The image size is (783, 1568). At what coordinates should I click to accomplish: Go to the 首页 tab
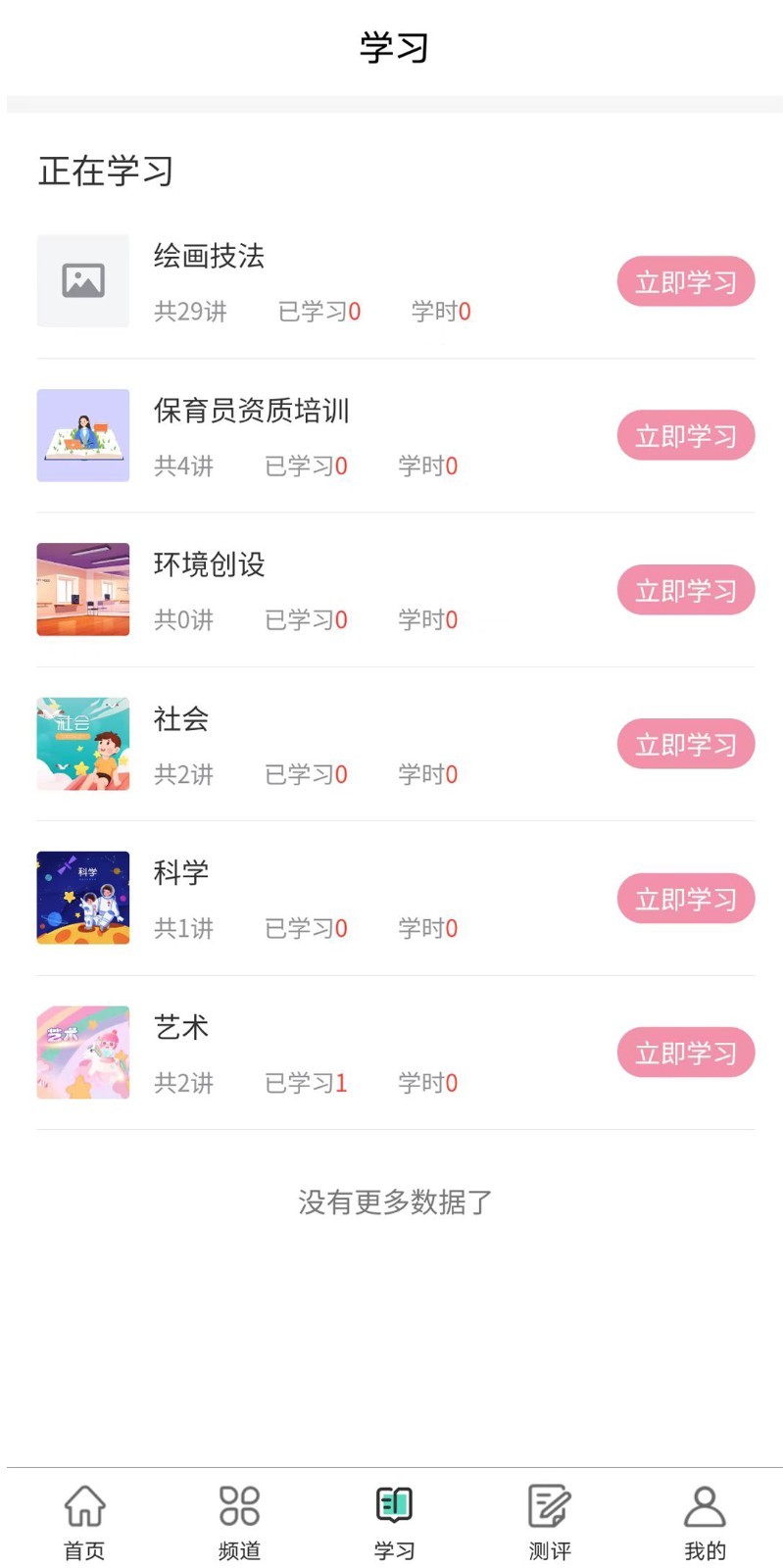[84, 1521]
